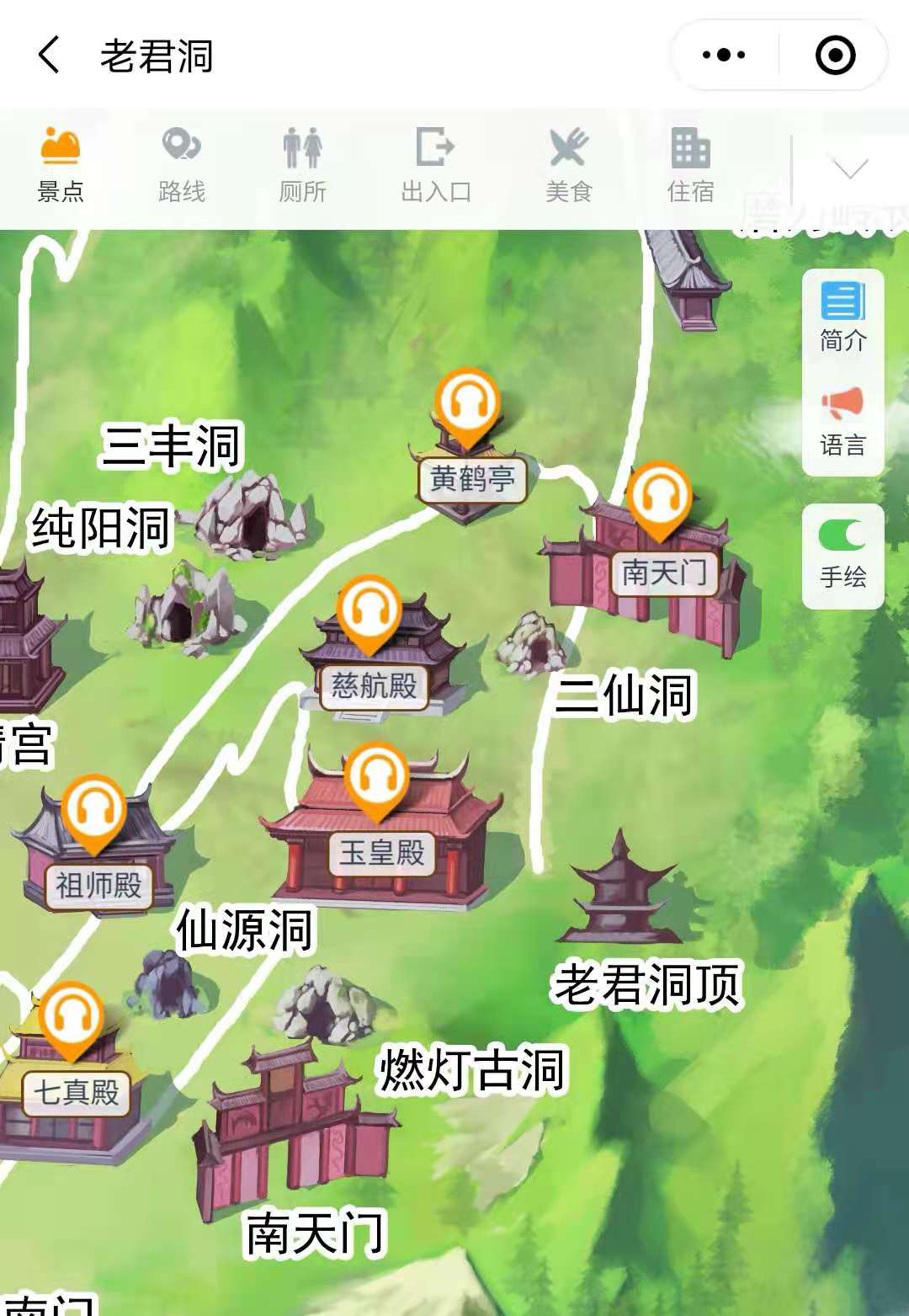Close the mini program via target icon
This screenshot has width=909, height=1316.
pyautogui.click(x=835, y=56)
